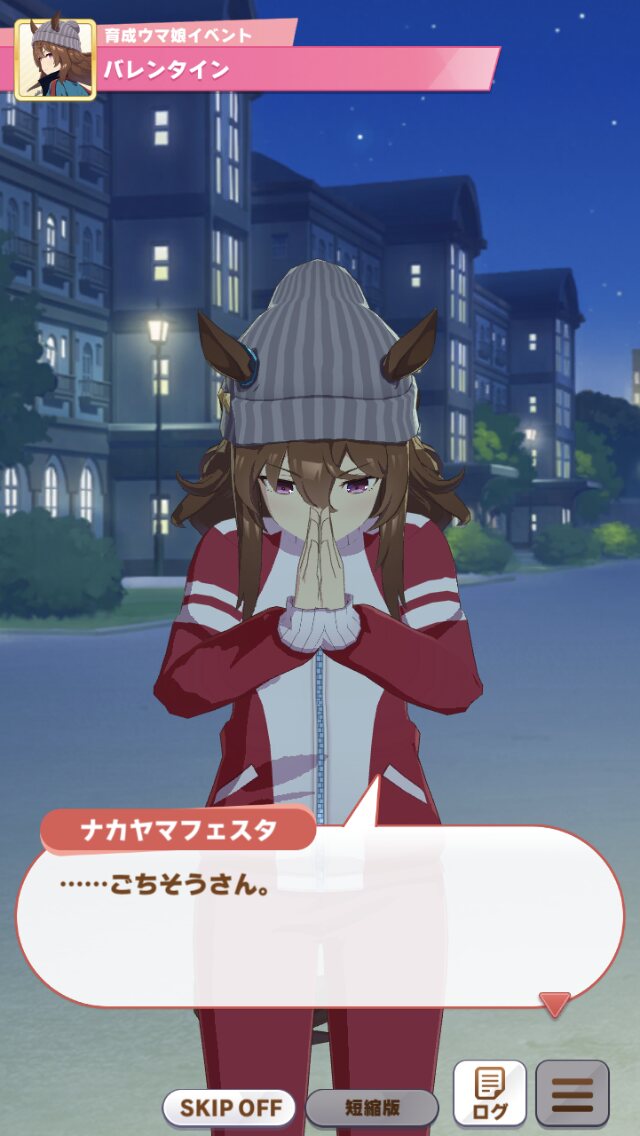
Task: Open the ログ dialogue log
Action: click(489, 1093)
